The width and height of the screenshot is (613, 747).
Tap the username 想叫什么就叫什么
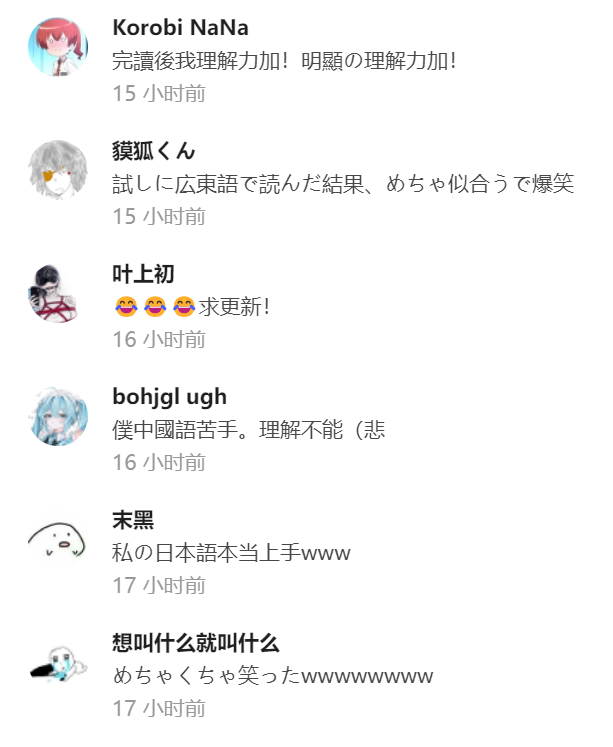pos(195,643)
